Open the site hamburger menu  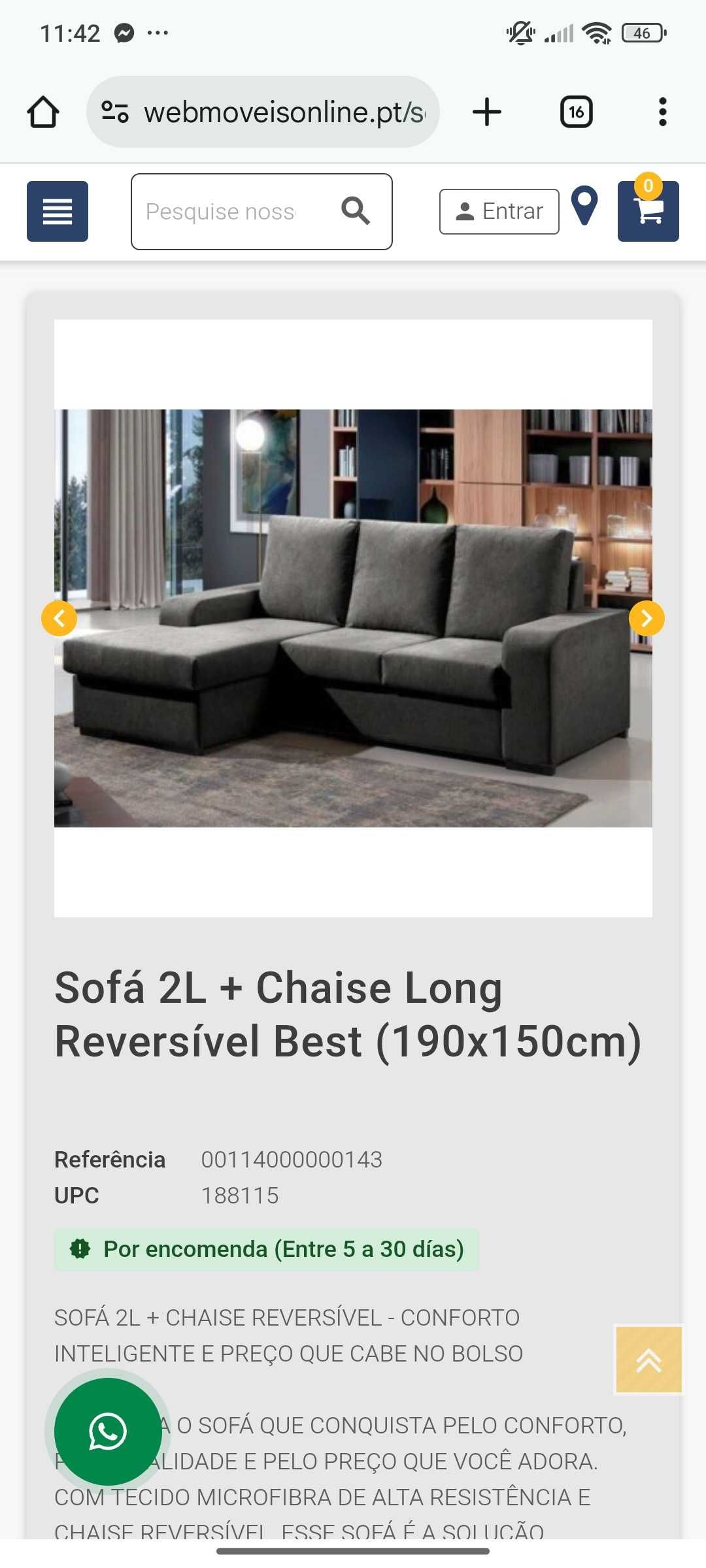tap(58, 211)
